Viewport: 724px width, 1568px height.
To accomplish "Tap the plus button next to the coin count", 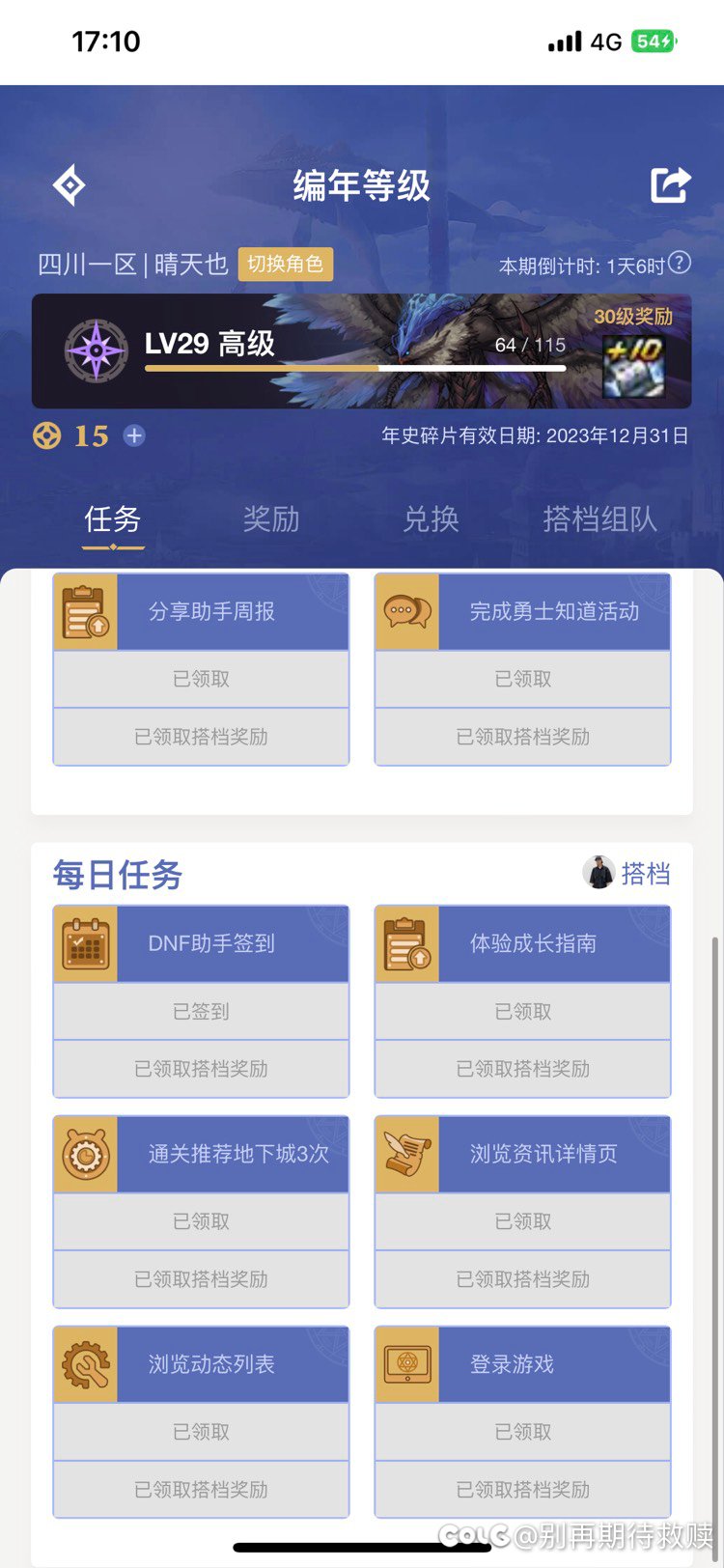I will (x=133, y=435).
